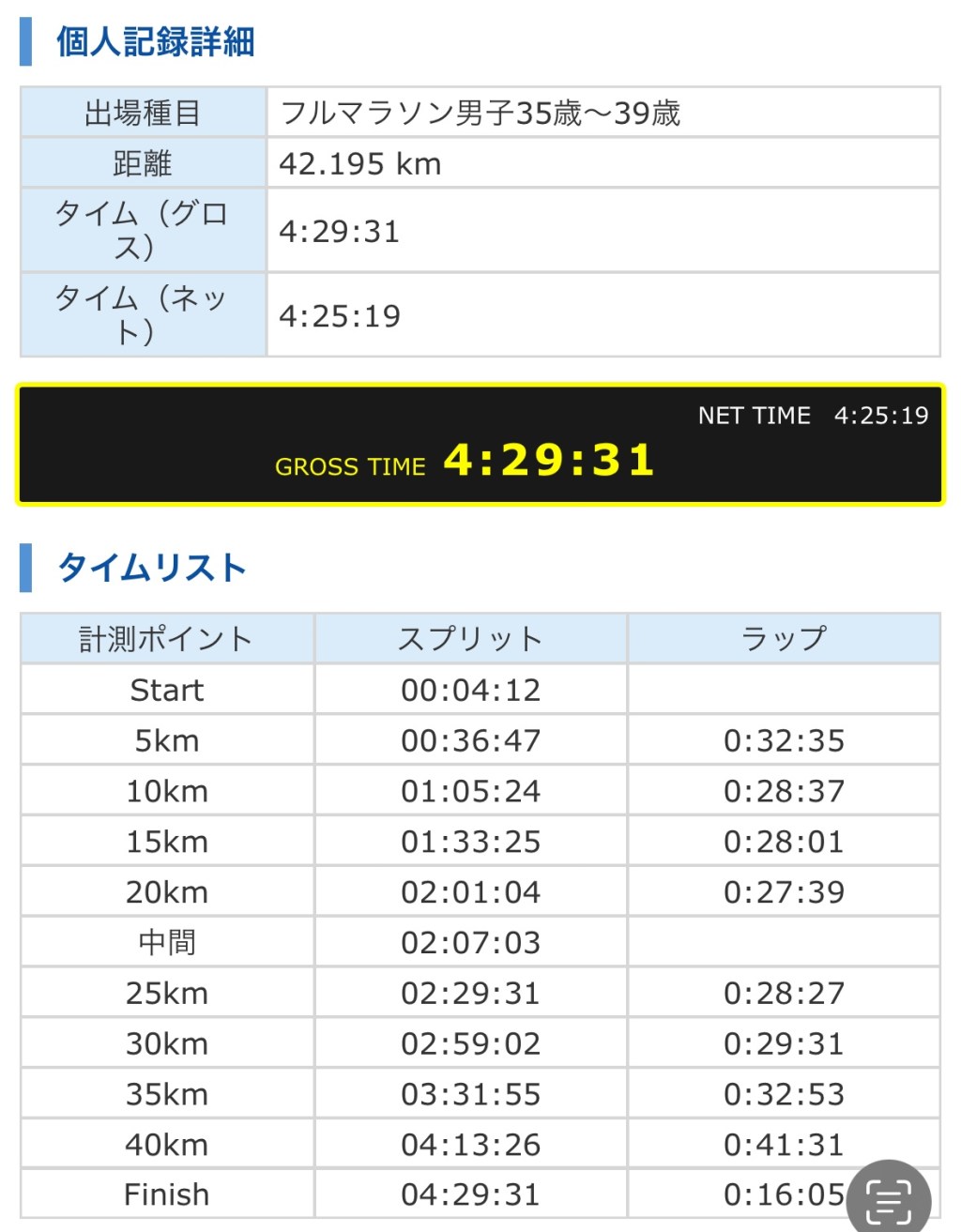961x1232 pixels.
Task: Select the 距離 value 42.195 km
Action: tap(361, 163)
